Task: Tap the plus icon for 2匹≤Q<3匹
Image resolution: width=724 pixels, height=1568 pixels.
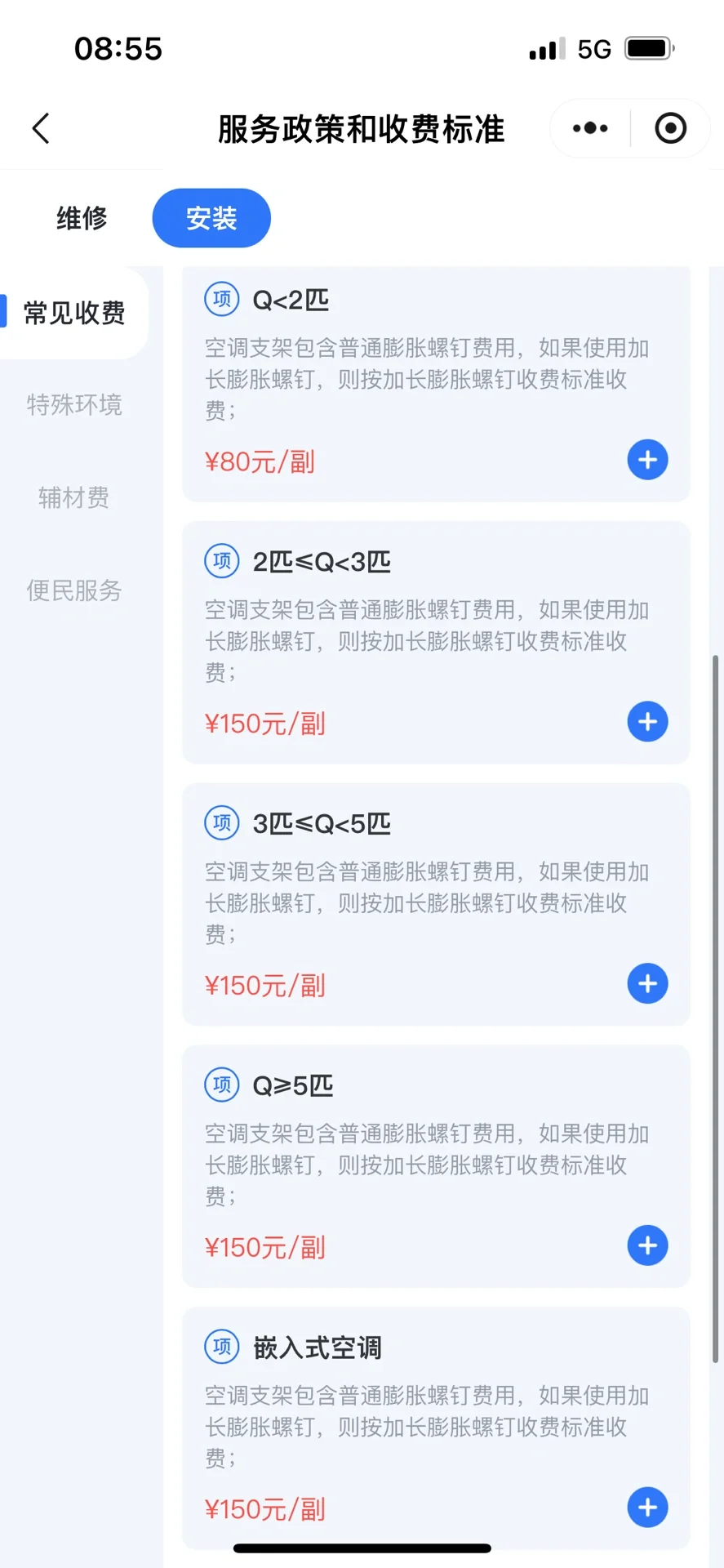Action: [x=647, y=721]
